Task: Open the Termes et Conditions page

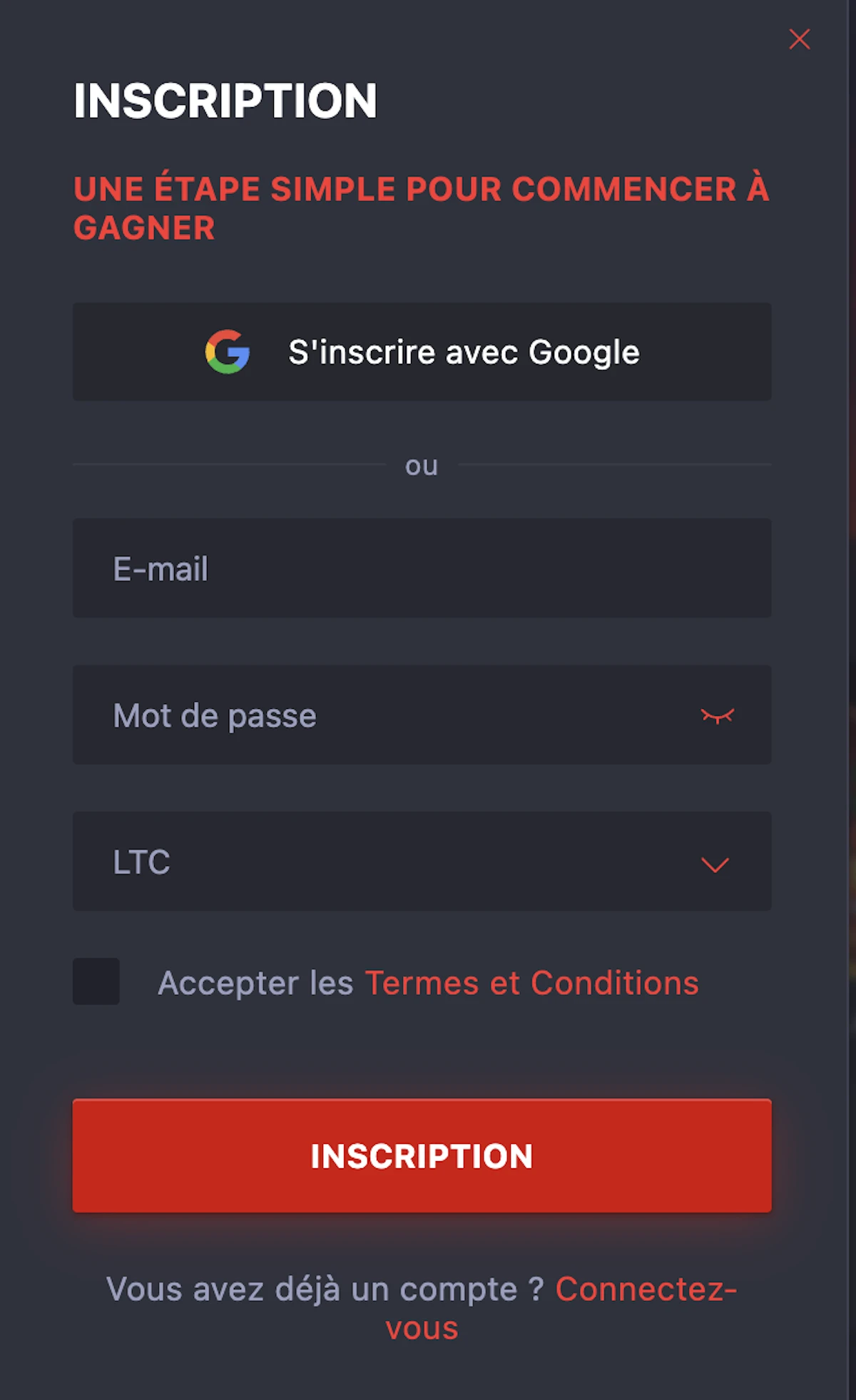Action: pos(531,982)
